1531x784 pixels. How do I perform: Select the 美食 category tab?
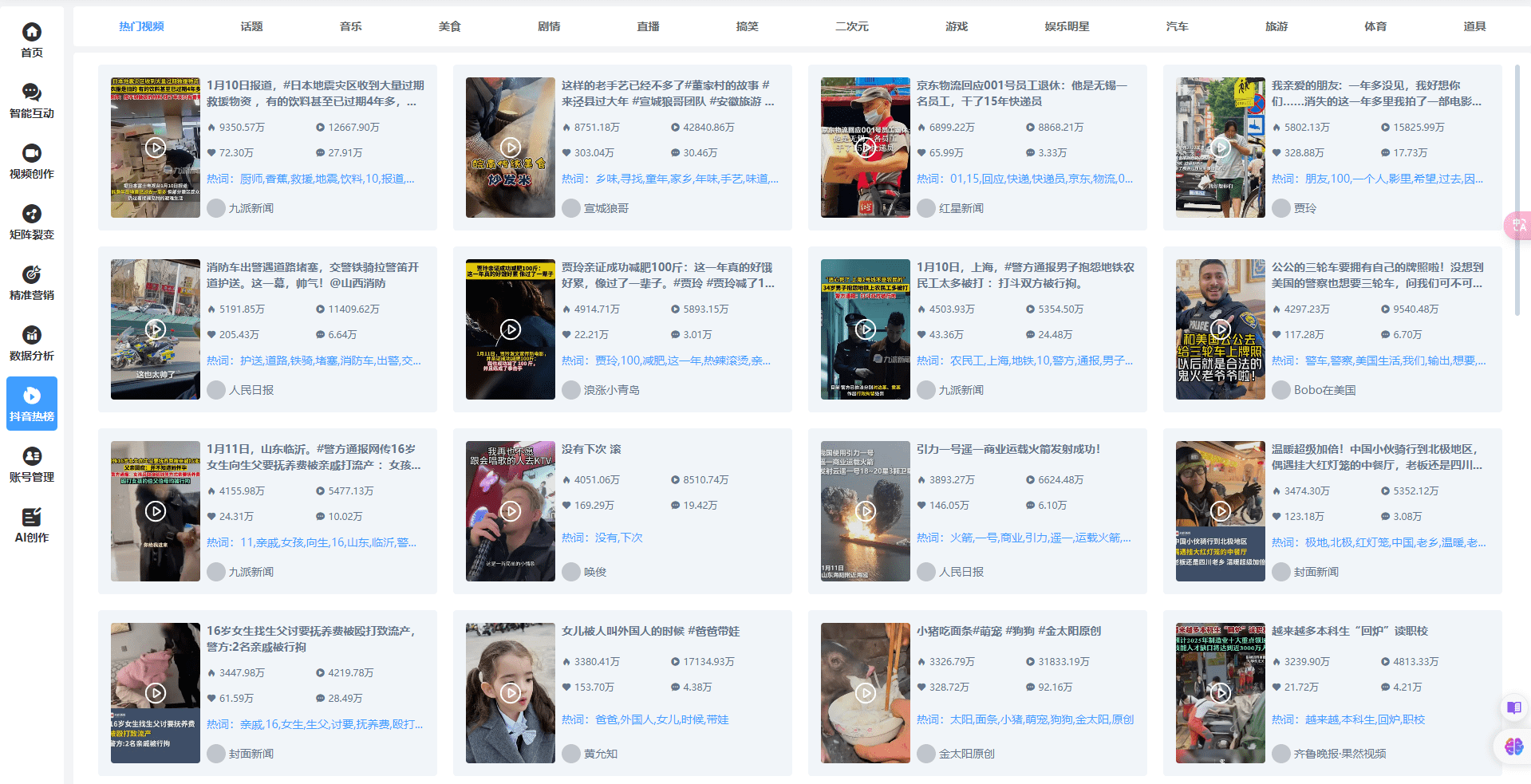point(449,26)
